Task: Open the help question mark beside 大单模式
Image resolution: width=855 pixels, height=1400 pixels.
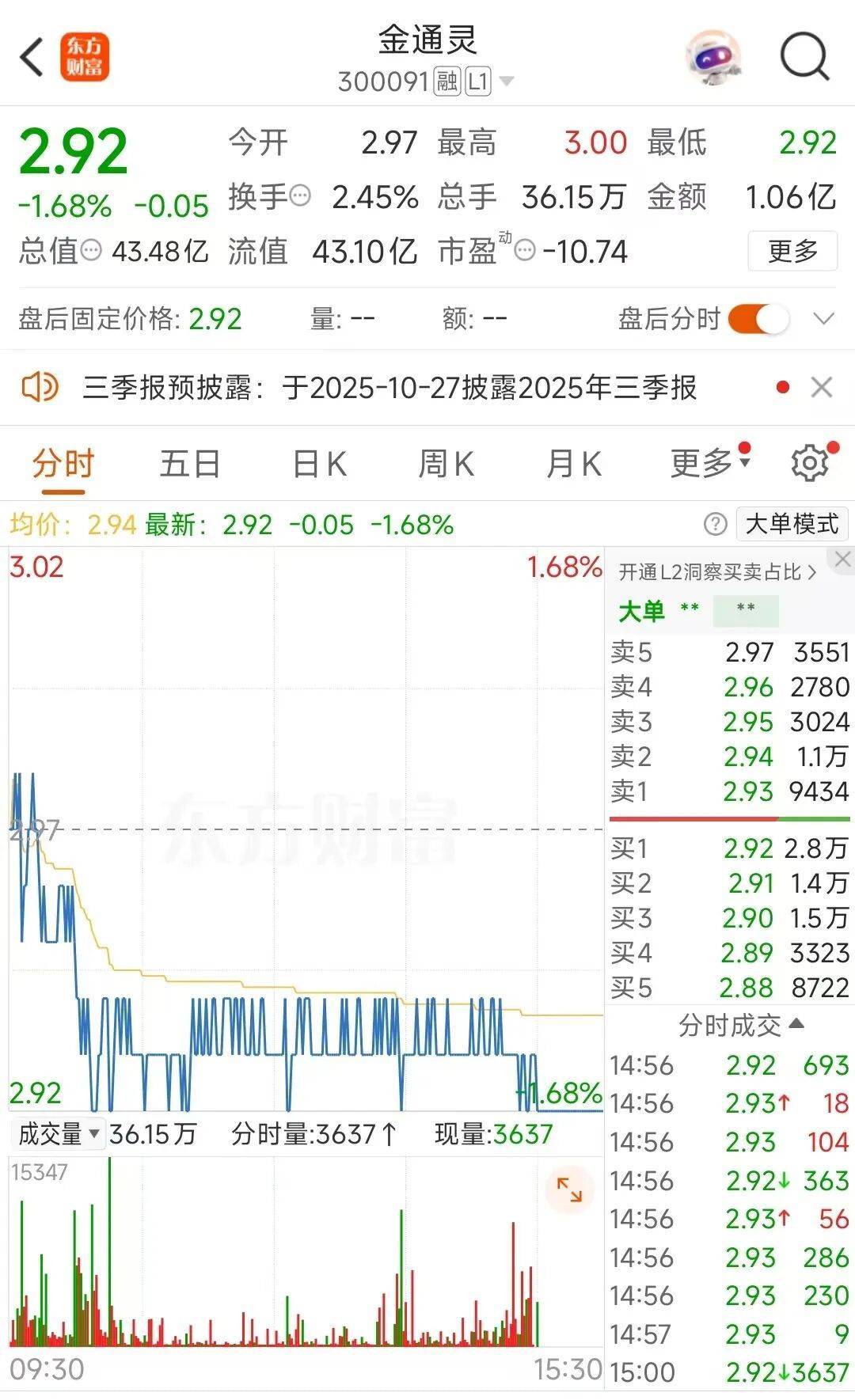Action: tap(715, 524)
